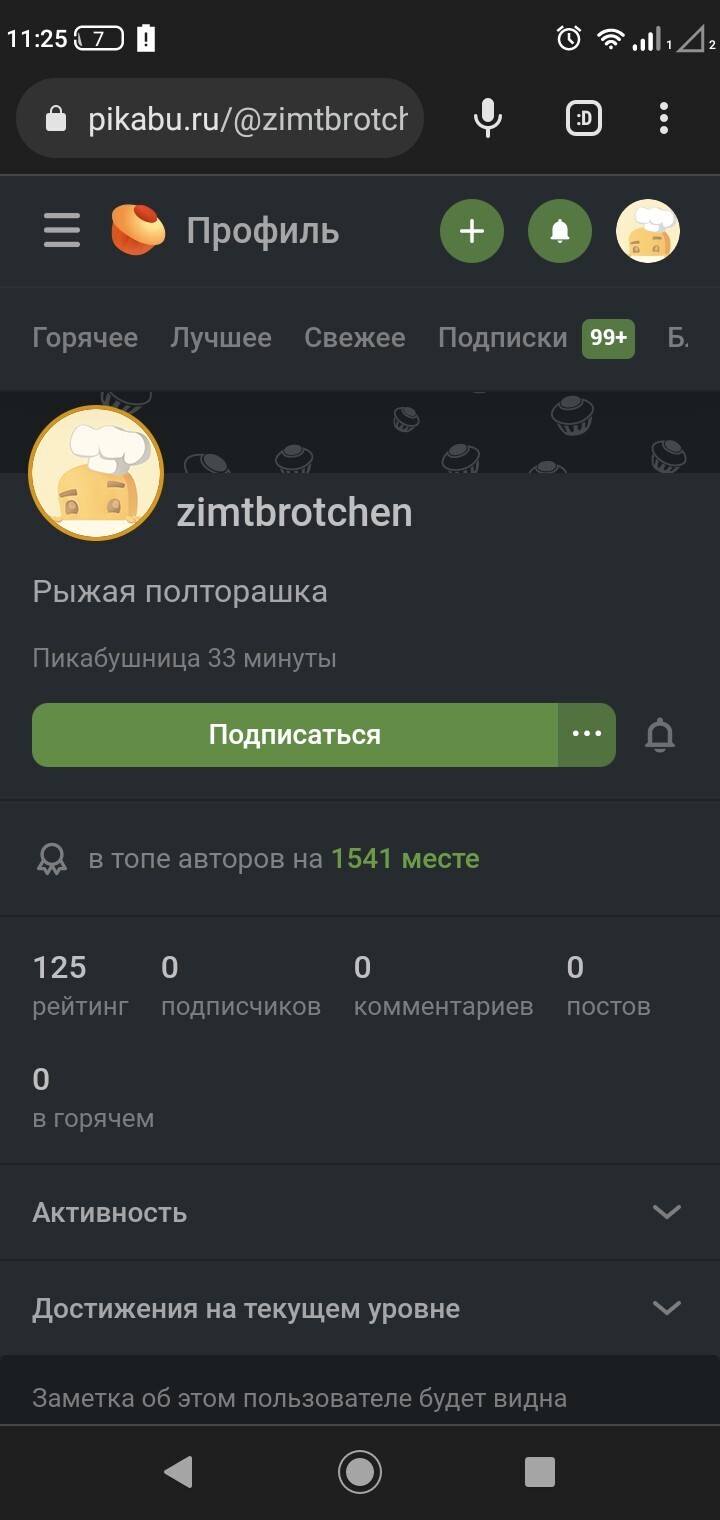Open zimtbrotchen's profile picture
Image resolution: width=720 pixels, height=1520 pixels.
coord(96,473)
